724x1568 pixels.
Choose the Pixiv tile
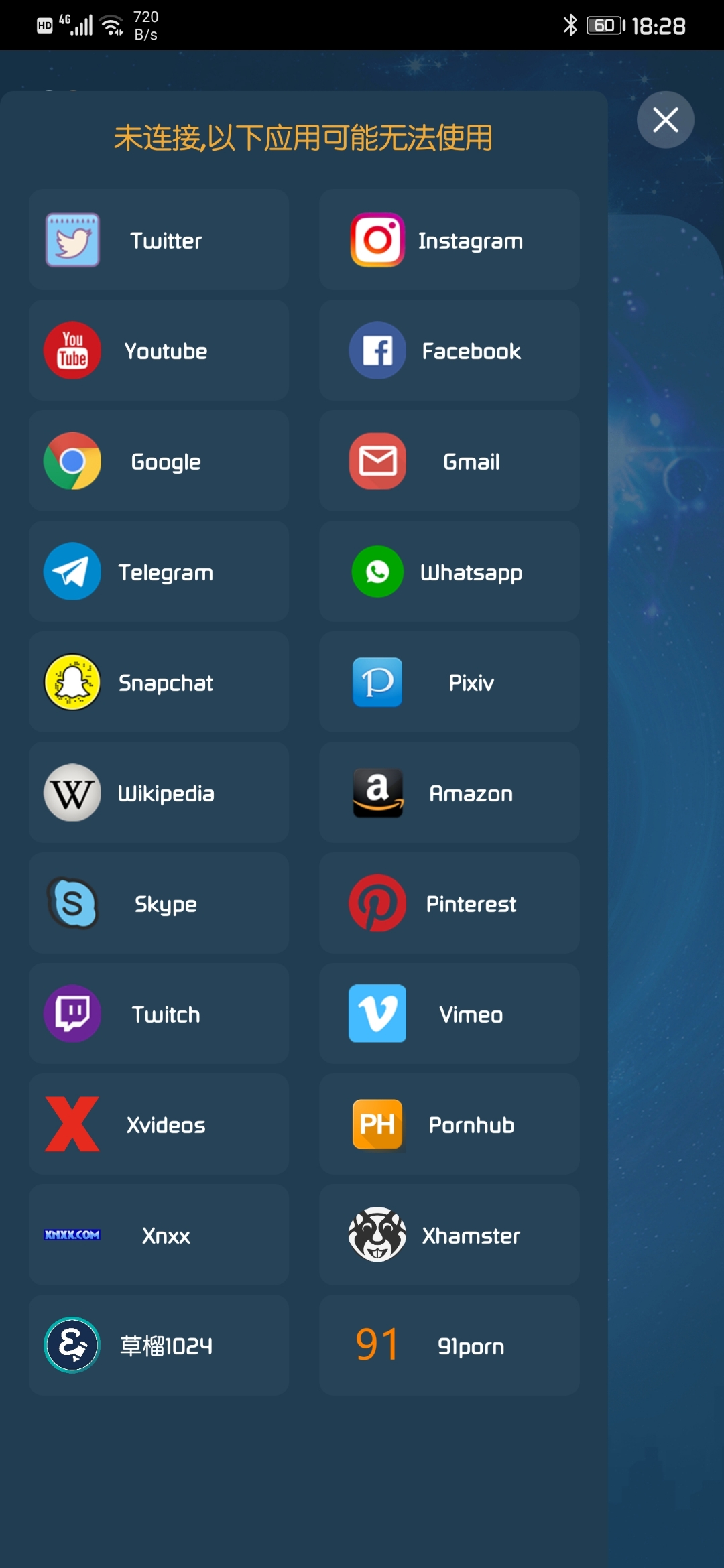[x=449, y=682]
